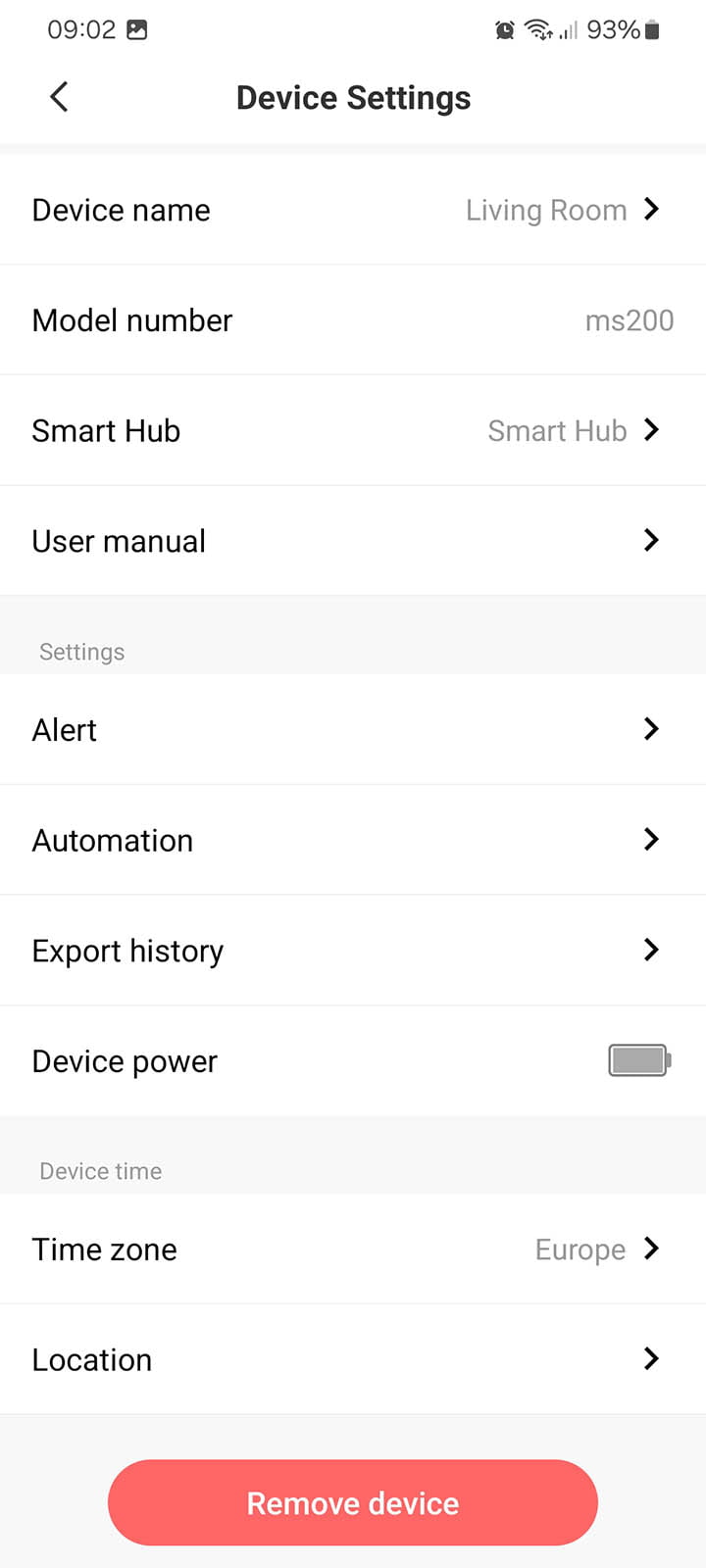Open the Alert settings
Screen dimensions: 706x1568
point(353,729)
